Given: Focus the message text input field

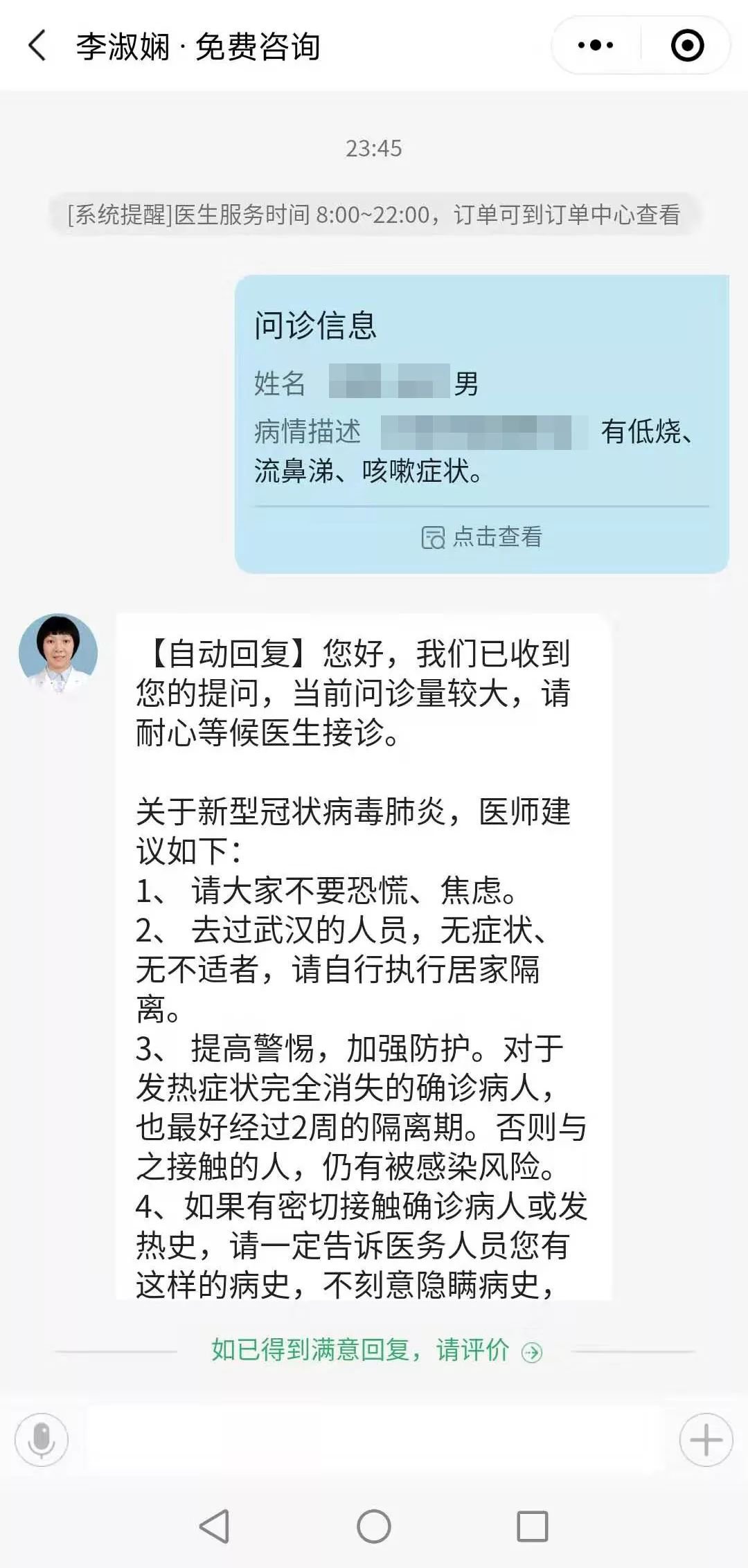Looking at the screenshot, I should coord(374,1439).
